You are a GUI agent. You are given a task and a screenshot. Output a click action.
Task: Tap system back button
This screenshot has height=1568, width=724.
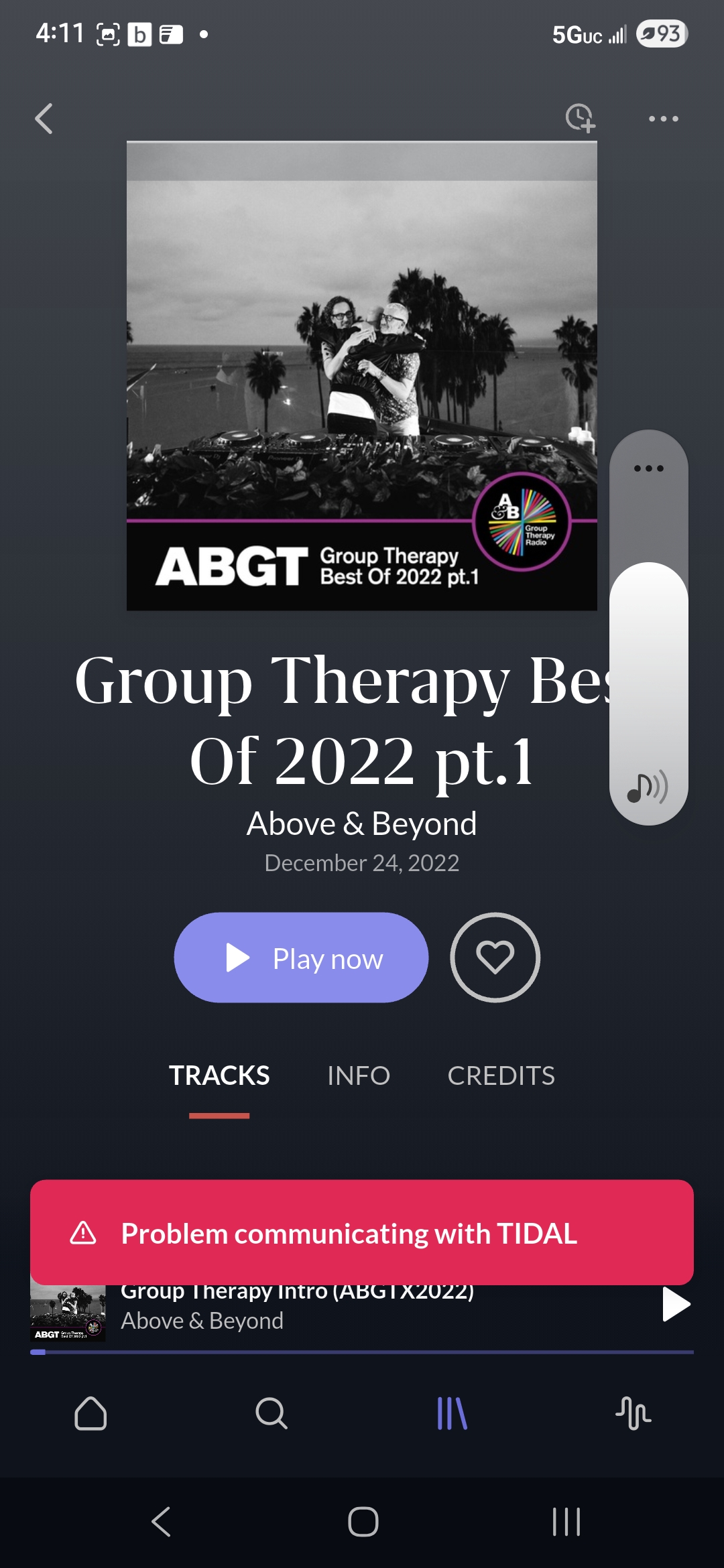[x=162, y=1522]
